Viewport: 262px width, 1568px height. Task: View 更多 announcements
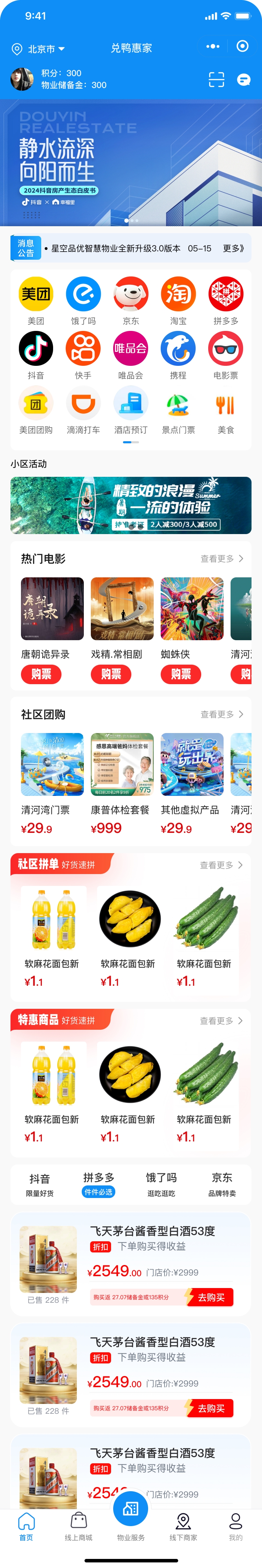[x=233, y=248]
